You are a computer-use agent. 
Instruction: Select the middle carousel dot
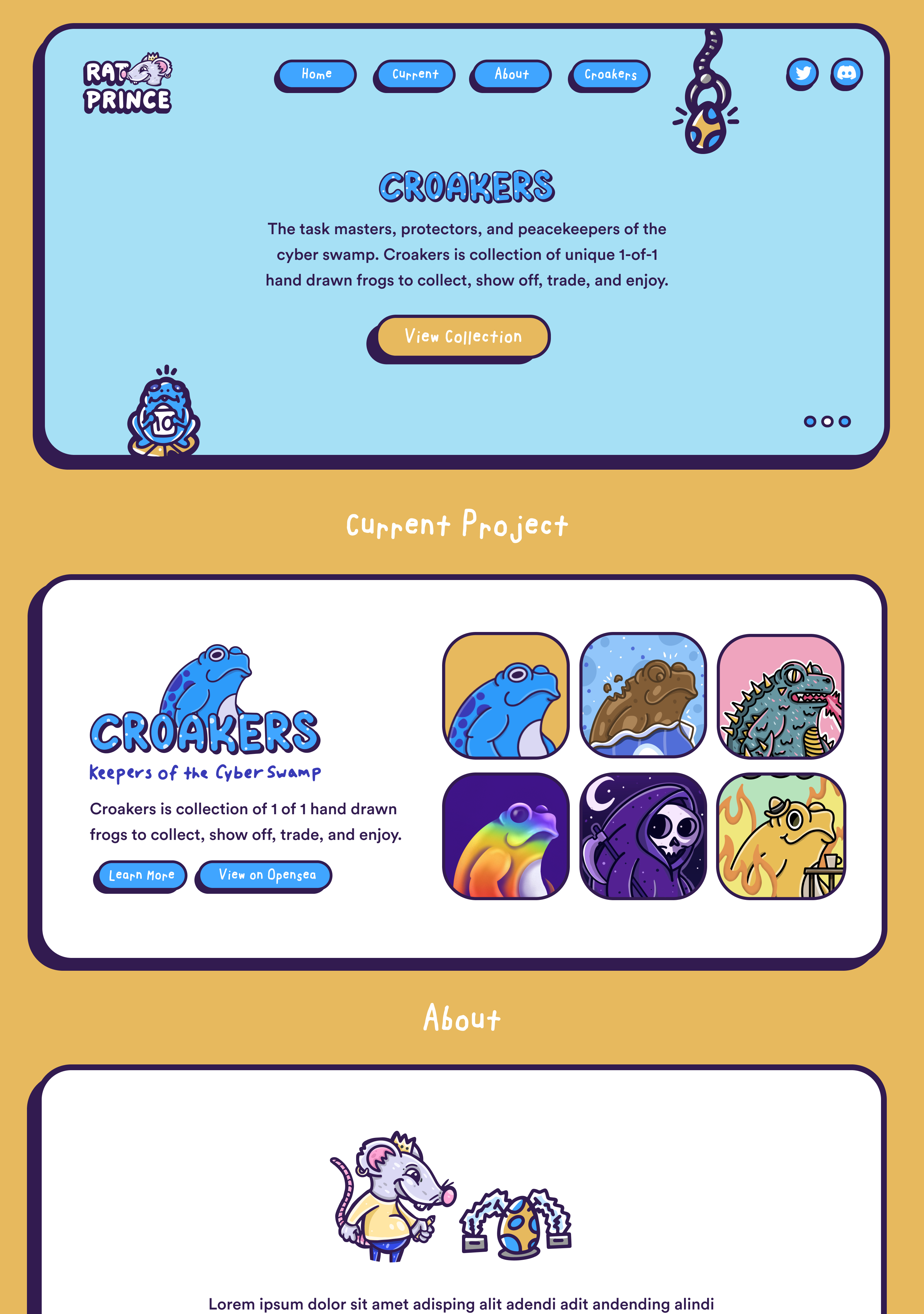pos(827,422)
